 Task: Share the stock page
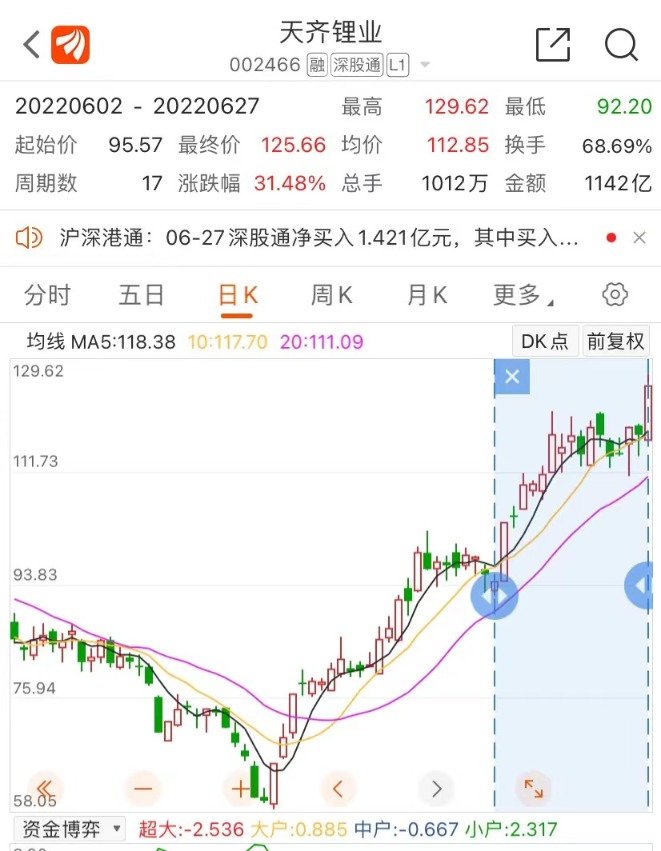coord(553,45)
